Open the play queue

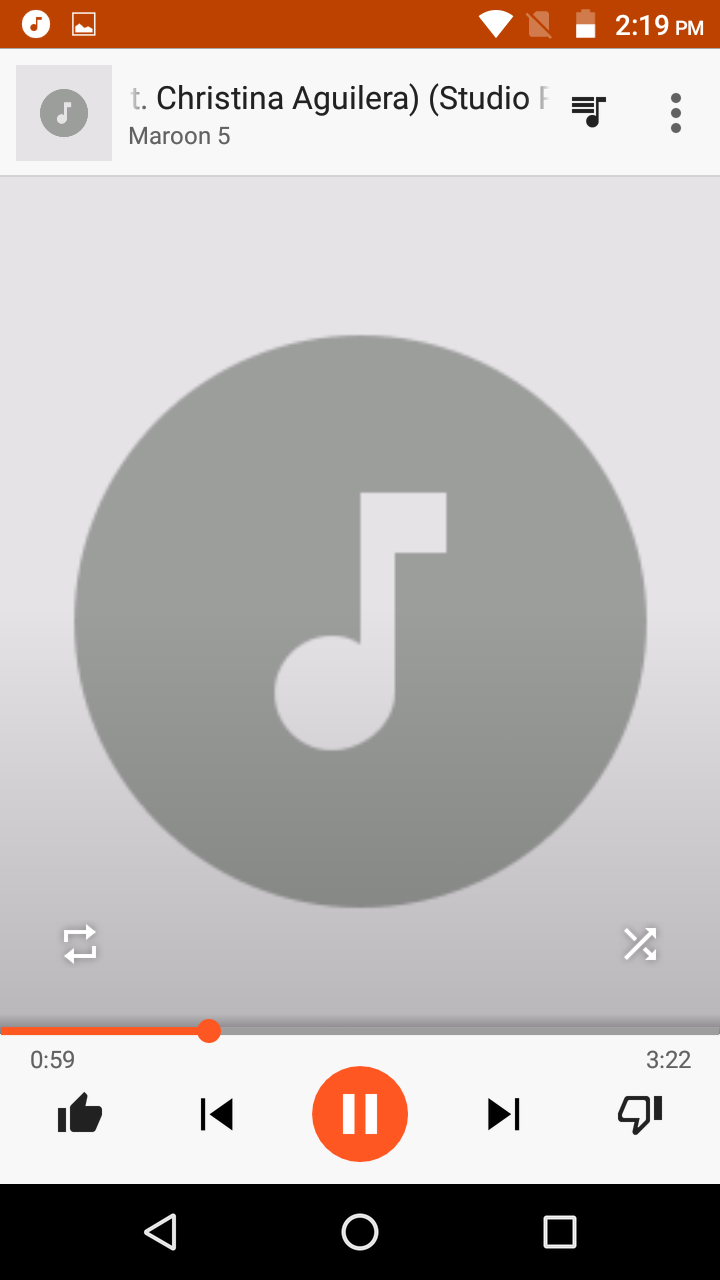tap(589, 111)
